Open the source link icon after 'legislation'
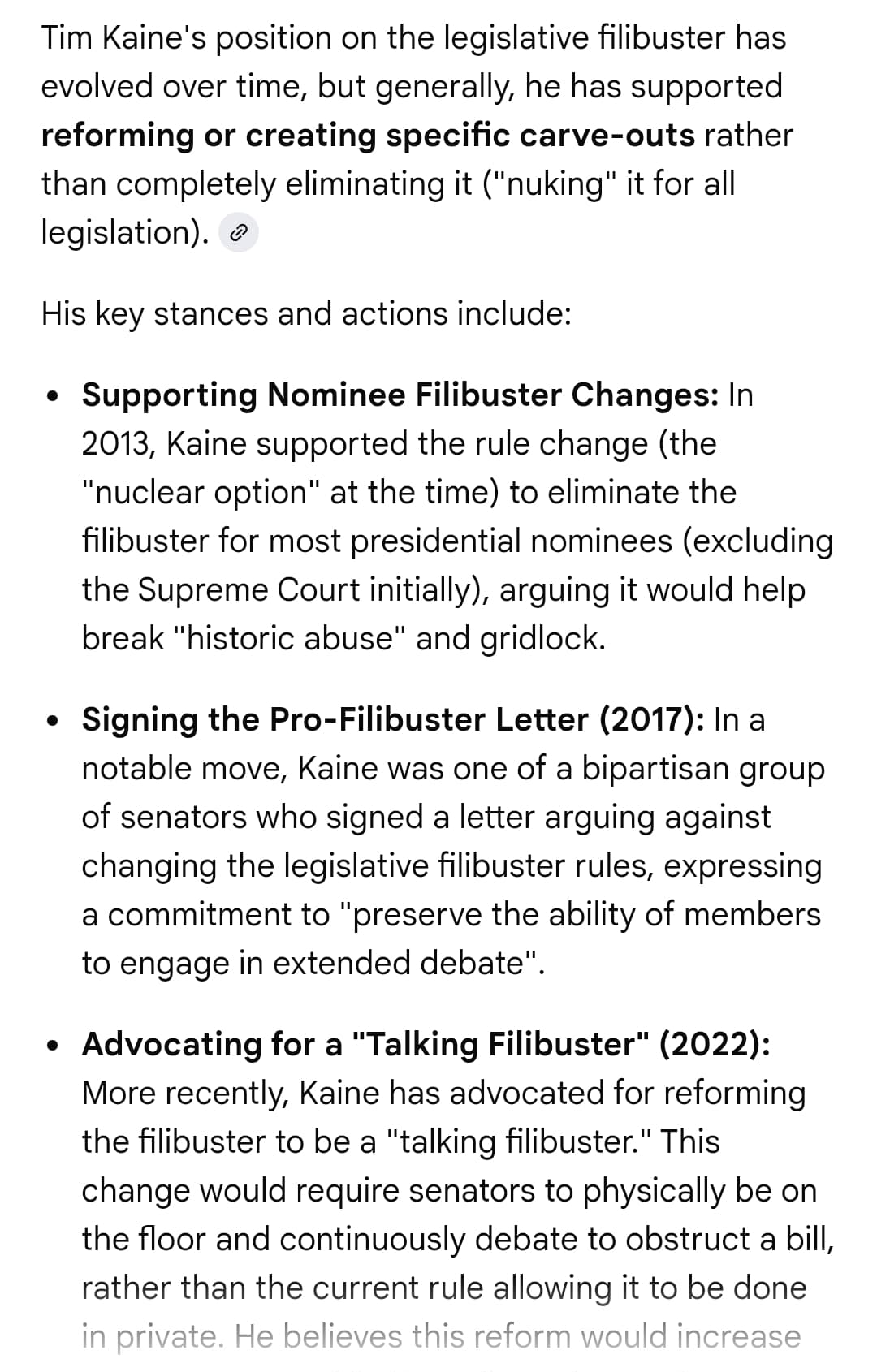This screenshot has height=1372, width=877. (239, 234)
